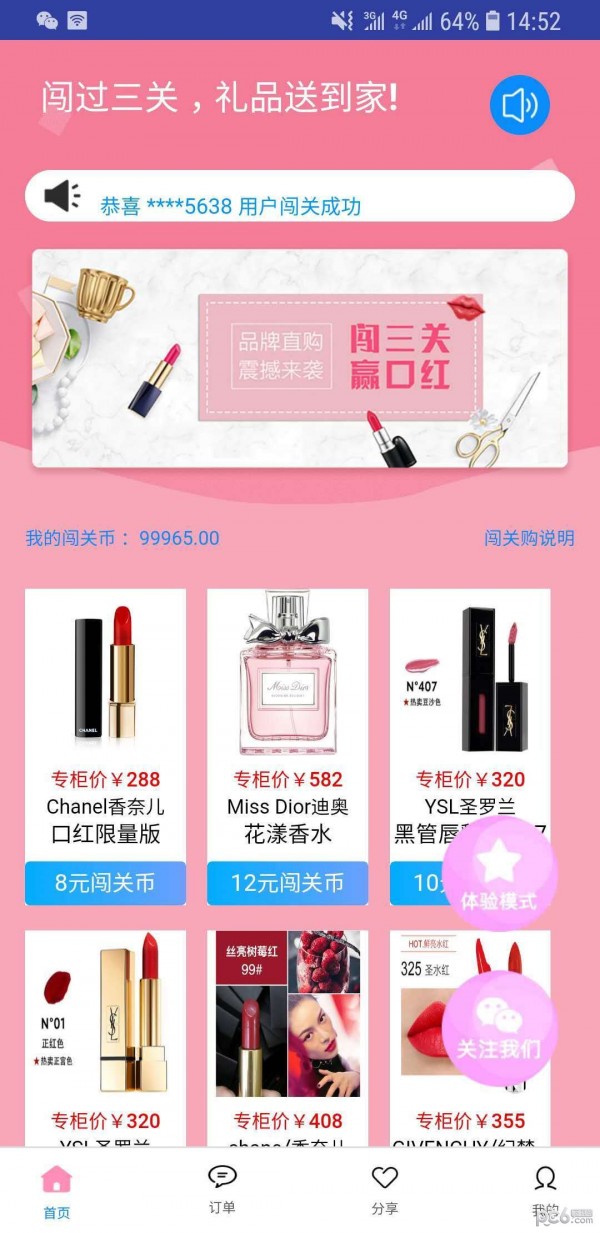Tap the 8元闯关币 button
This screenshot has width=600, height=1233.
105,883
